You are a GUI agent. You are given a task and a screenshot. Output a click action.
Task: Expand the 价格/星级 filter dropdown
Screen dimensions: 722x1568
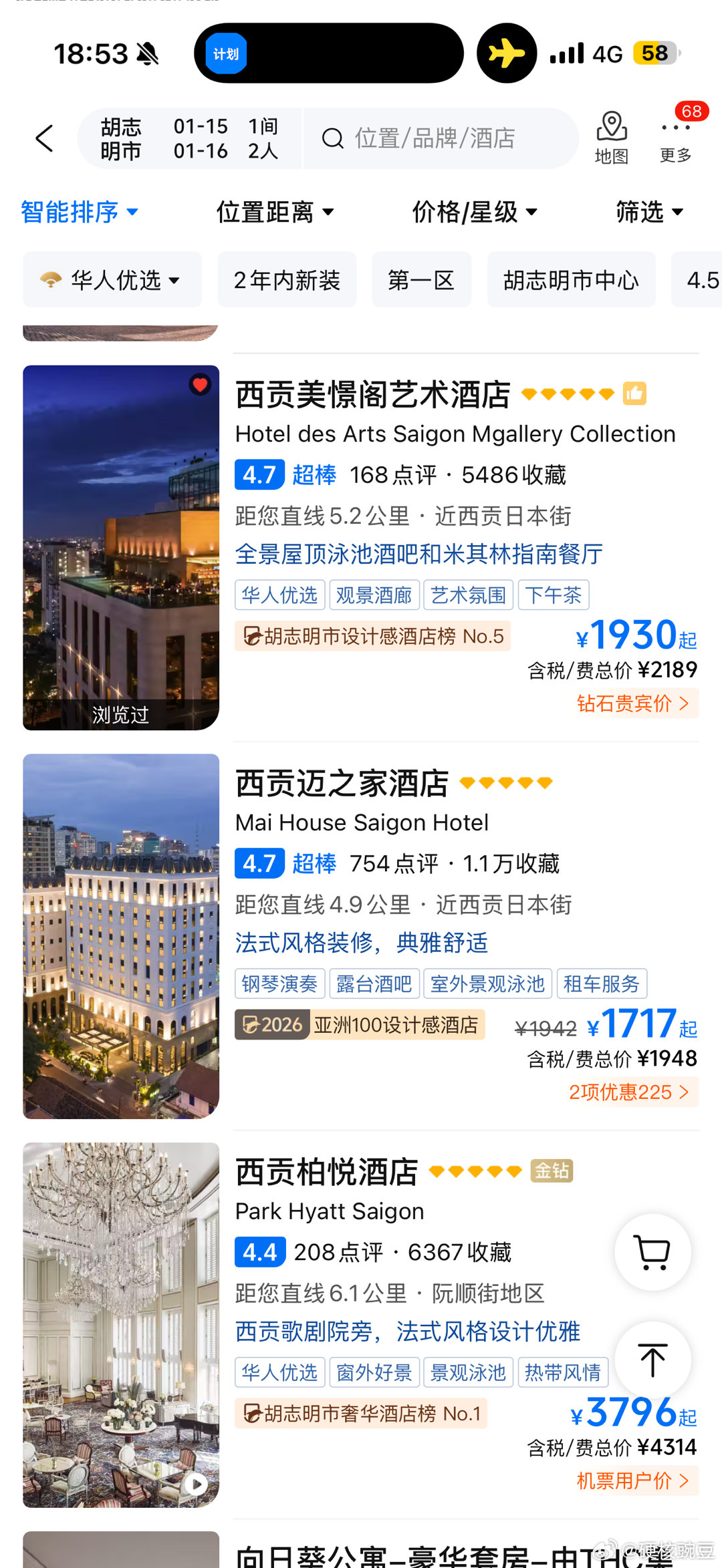click(x=472, y=212)
